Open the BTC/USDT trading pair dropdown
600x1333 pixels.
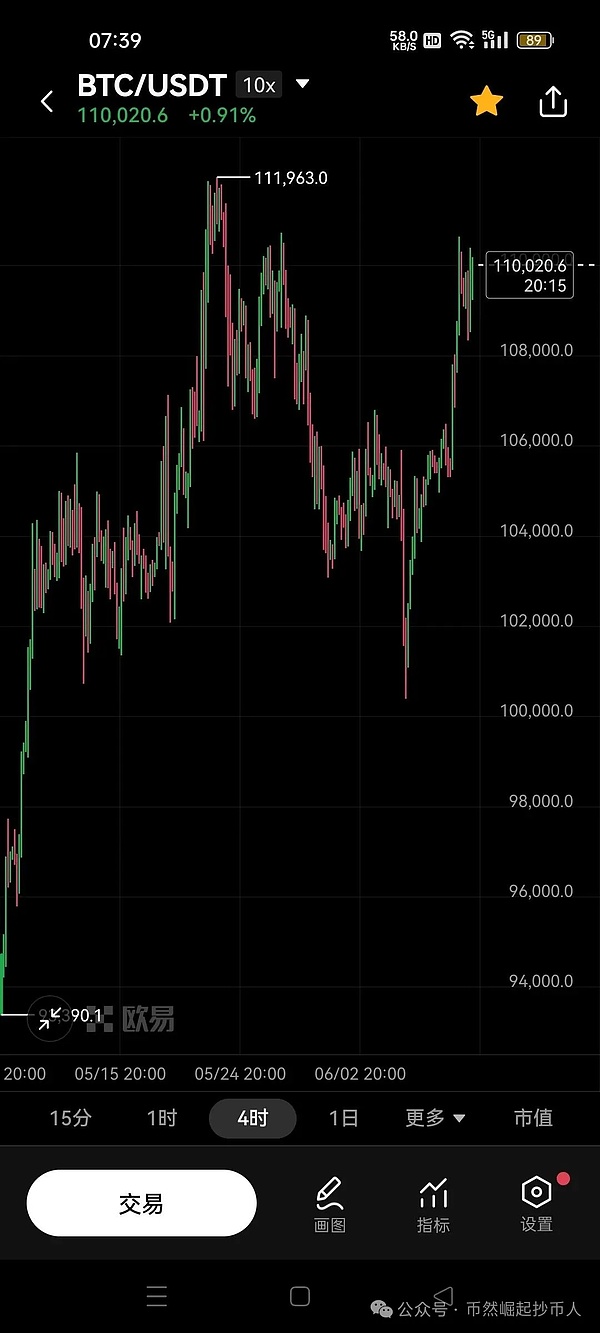pos(302,85)
